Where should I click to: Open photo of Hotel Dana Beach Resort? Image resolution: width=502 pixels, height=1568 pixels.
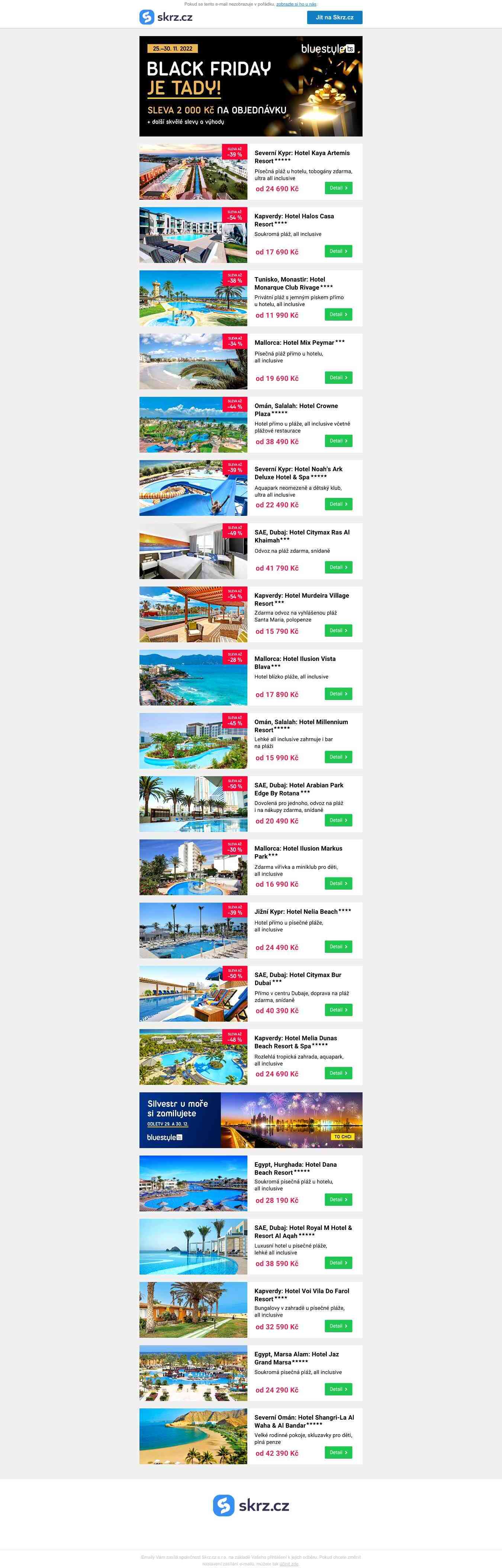(x=193, y=1184)
